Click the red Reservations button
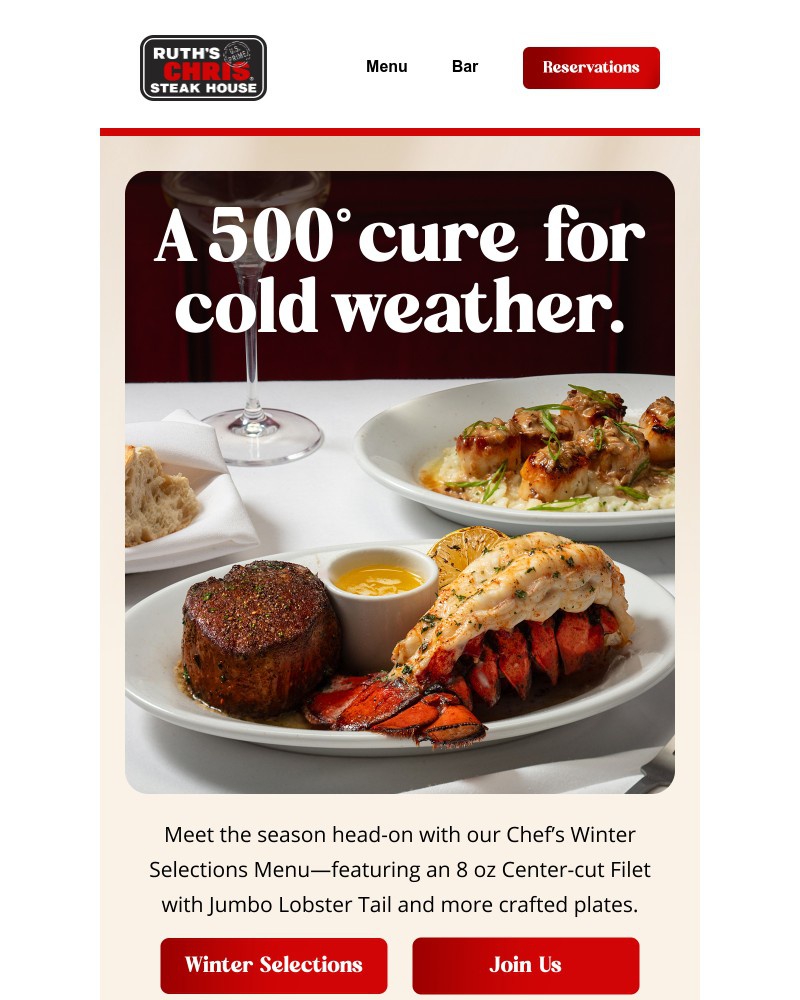This screenshot has width=800, height=1000. click(x=591, y=68)
